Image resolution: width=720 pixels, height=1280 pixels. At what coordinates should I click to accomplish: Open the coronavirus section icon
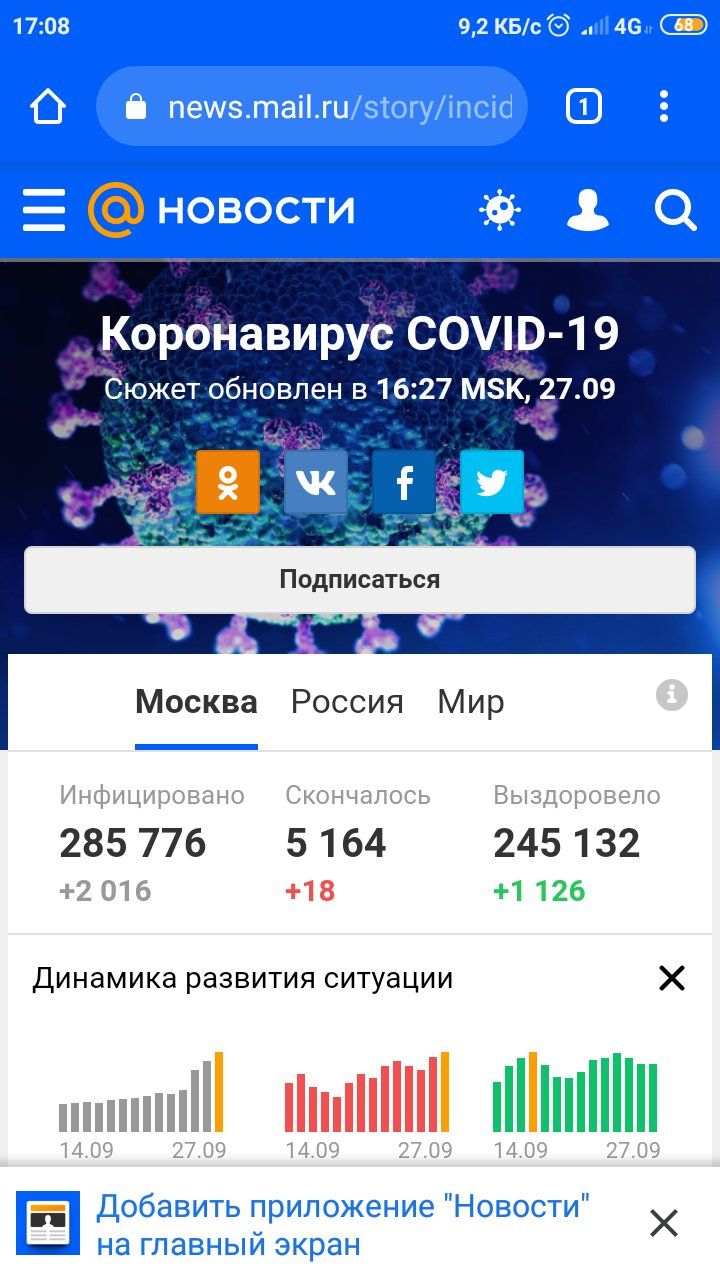(500, 210)
